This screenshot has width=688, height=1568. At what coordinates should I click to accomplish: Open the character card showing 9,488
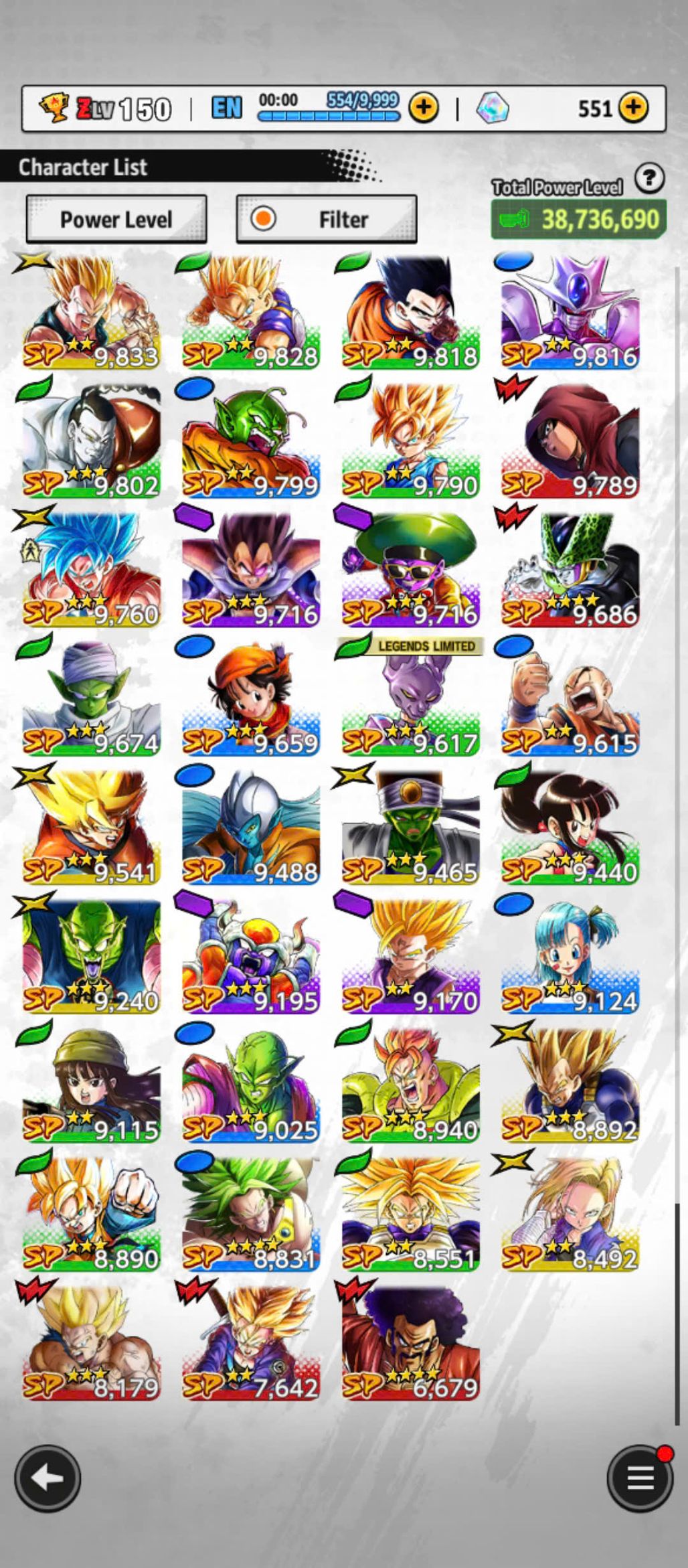(x=251, y=828)
